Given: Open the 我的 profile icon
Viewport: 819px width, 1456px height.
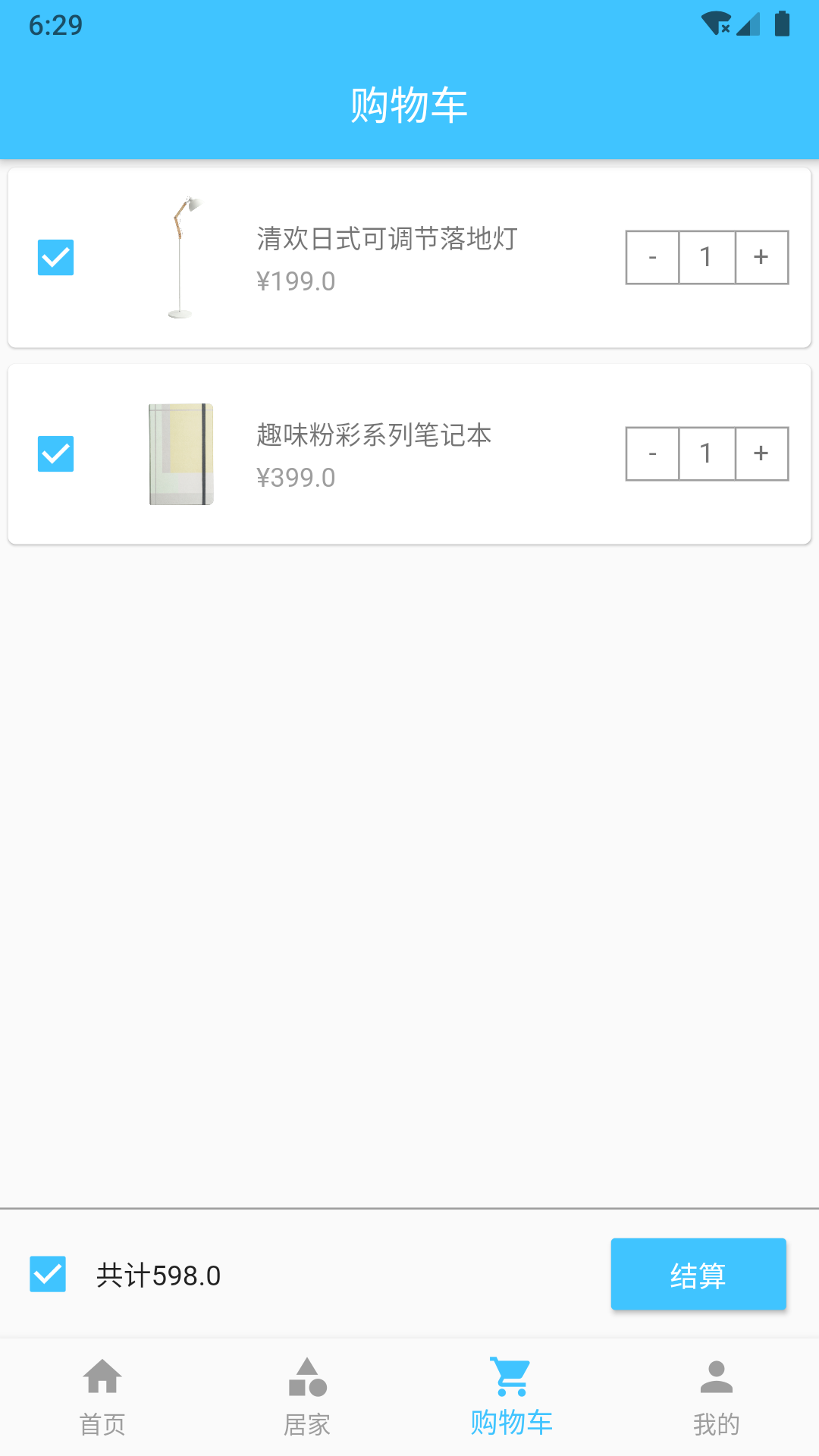Looking at the screenshot, I should 716,1382.
